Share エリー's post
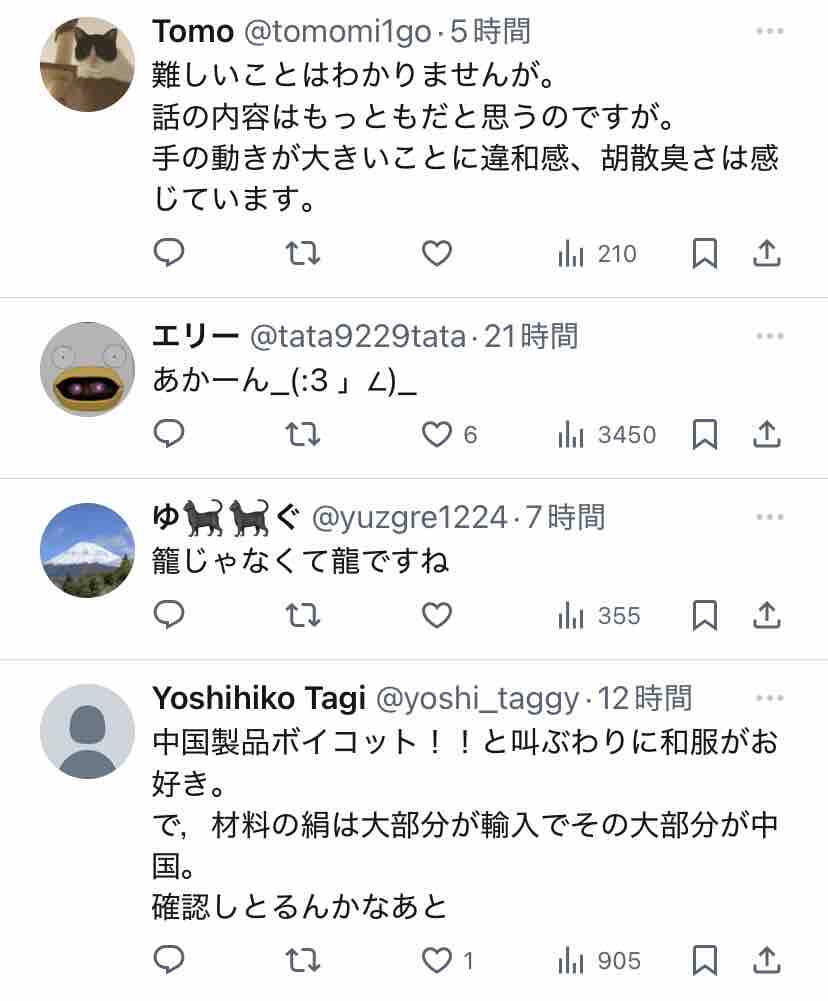The image size is (828, 1001). click(x=766, y=434)
